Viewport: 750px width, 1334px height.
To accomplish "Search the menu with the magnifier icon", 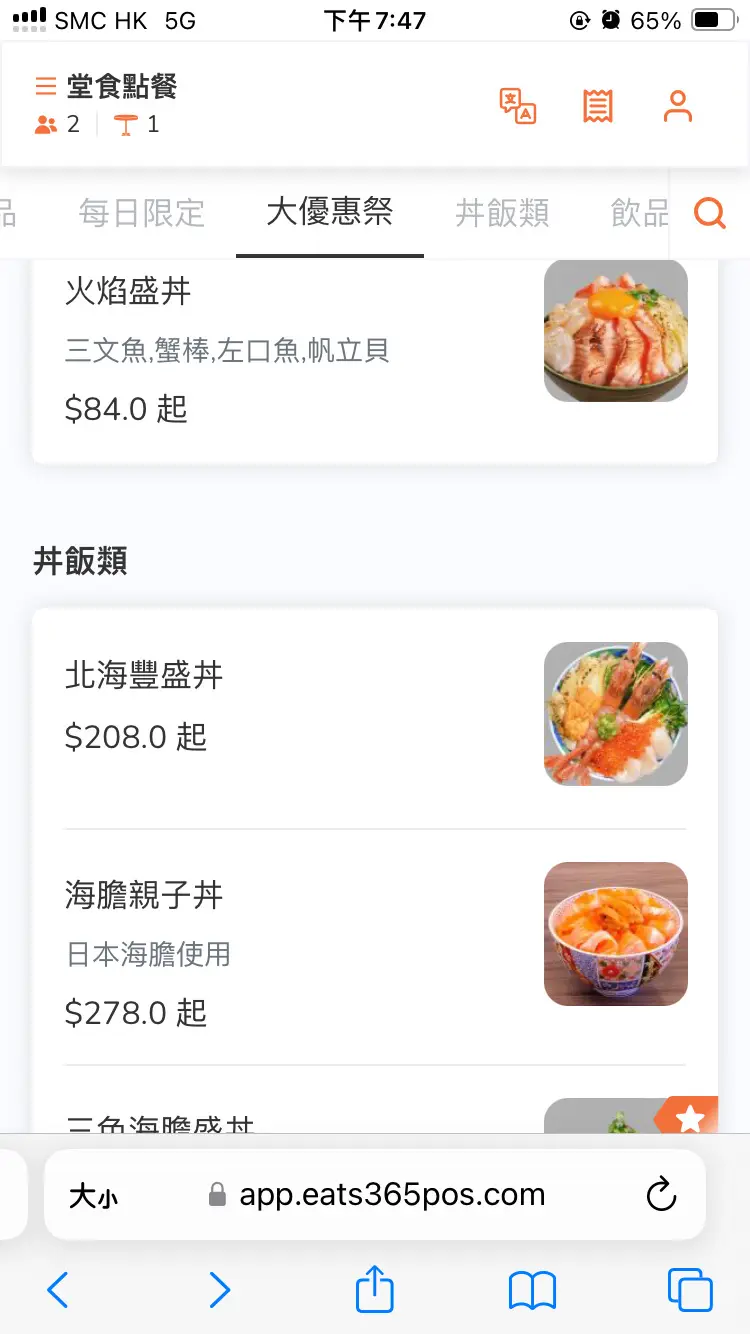I will 710,213.
